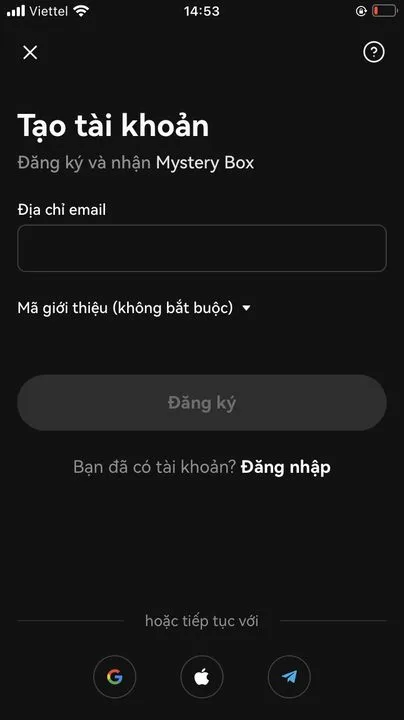Image resolution: width=404 pixels, height=720 pixels.
Task: Expand the Mã giới thiệu referral code section
Action: [134, 308]
